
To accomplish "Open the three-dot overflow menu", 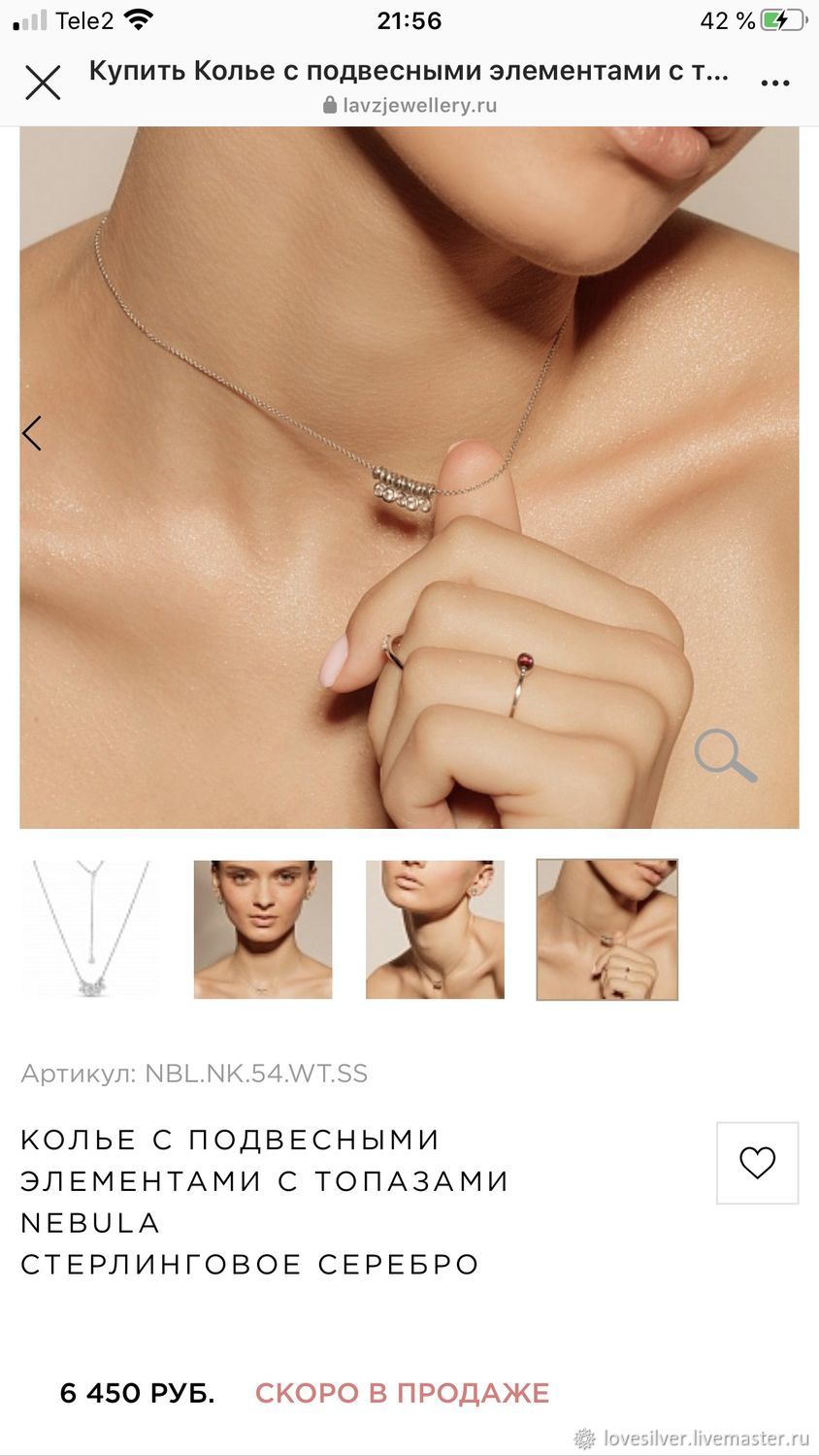I will click(x=774, y=83).
